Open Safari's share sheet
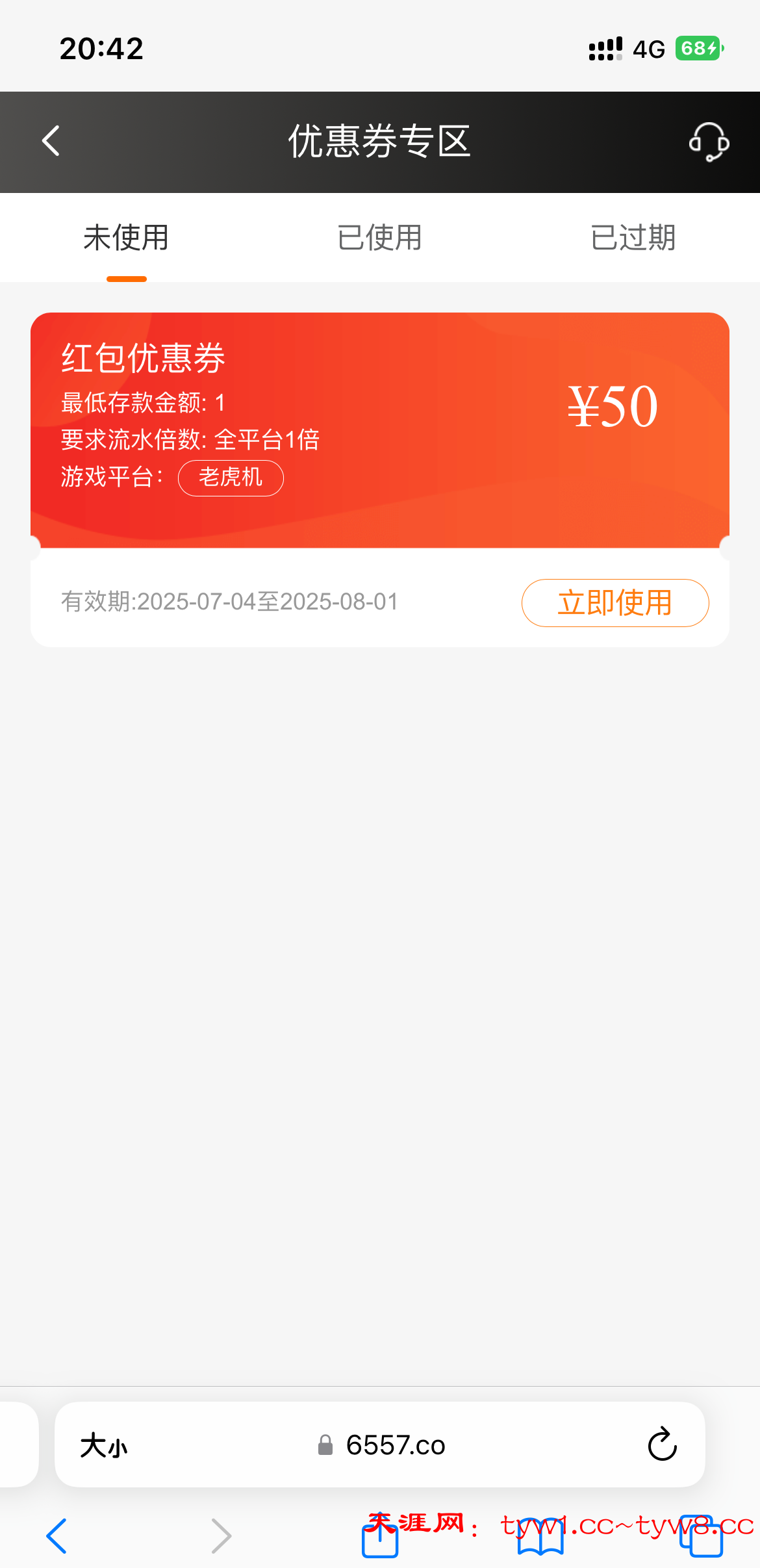760x1568 pixels. tap(380, 1537)
